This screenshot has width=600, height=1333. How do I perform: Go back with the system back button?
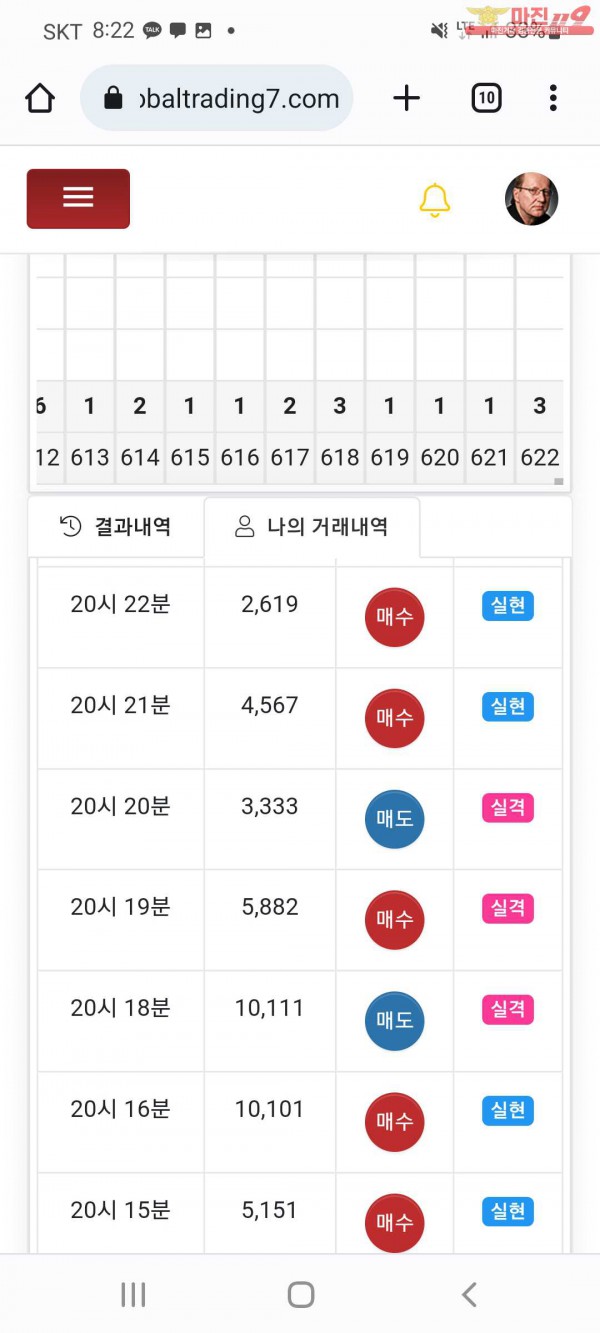click(468, 1294)
